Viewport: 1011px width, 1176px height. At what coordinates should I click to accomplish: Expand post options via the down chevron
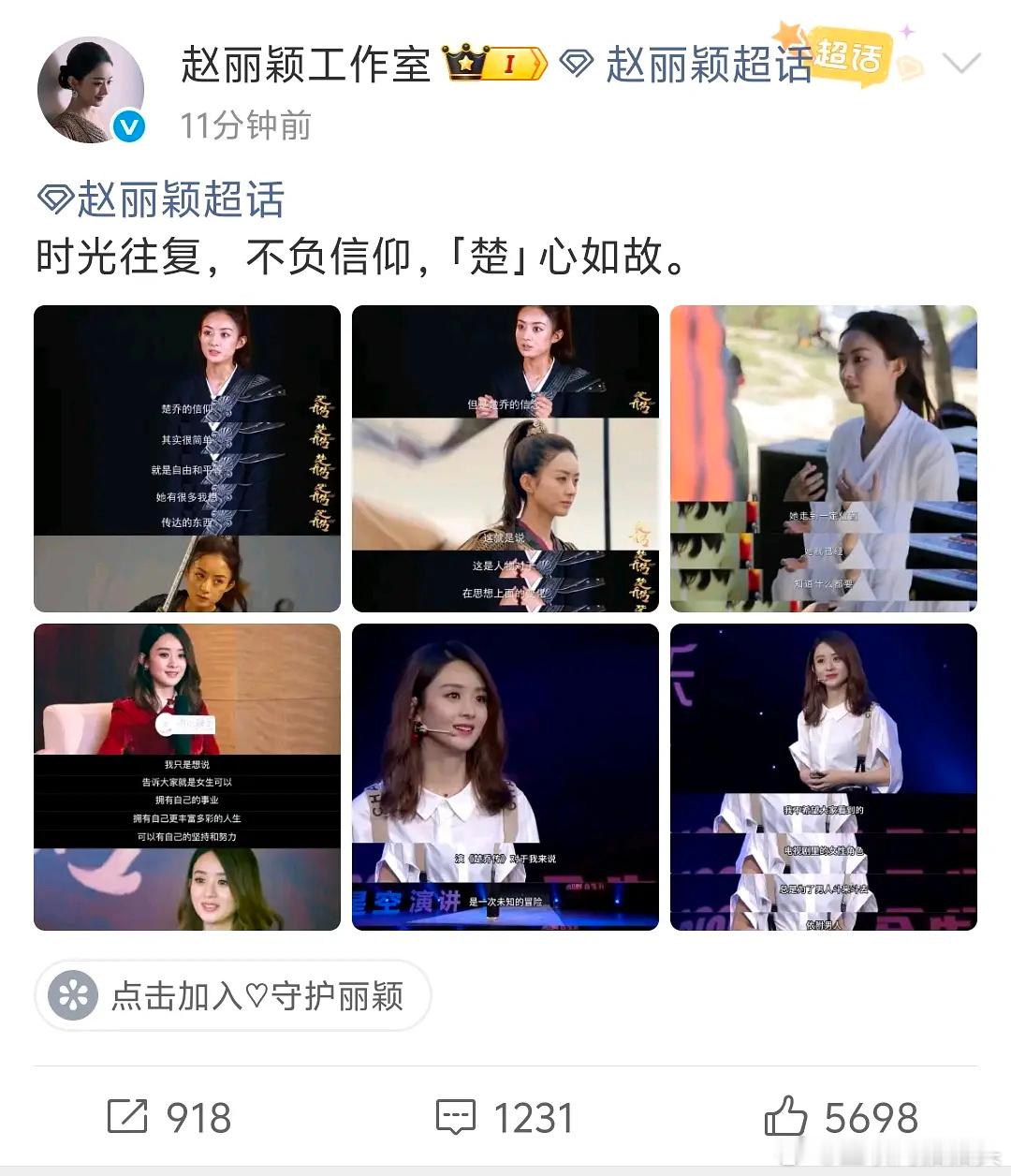(x=963, y=62)
